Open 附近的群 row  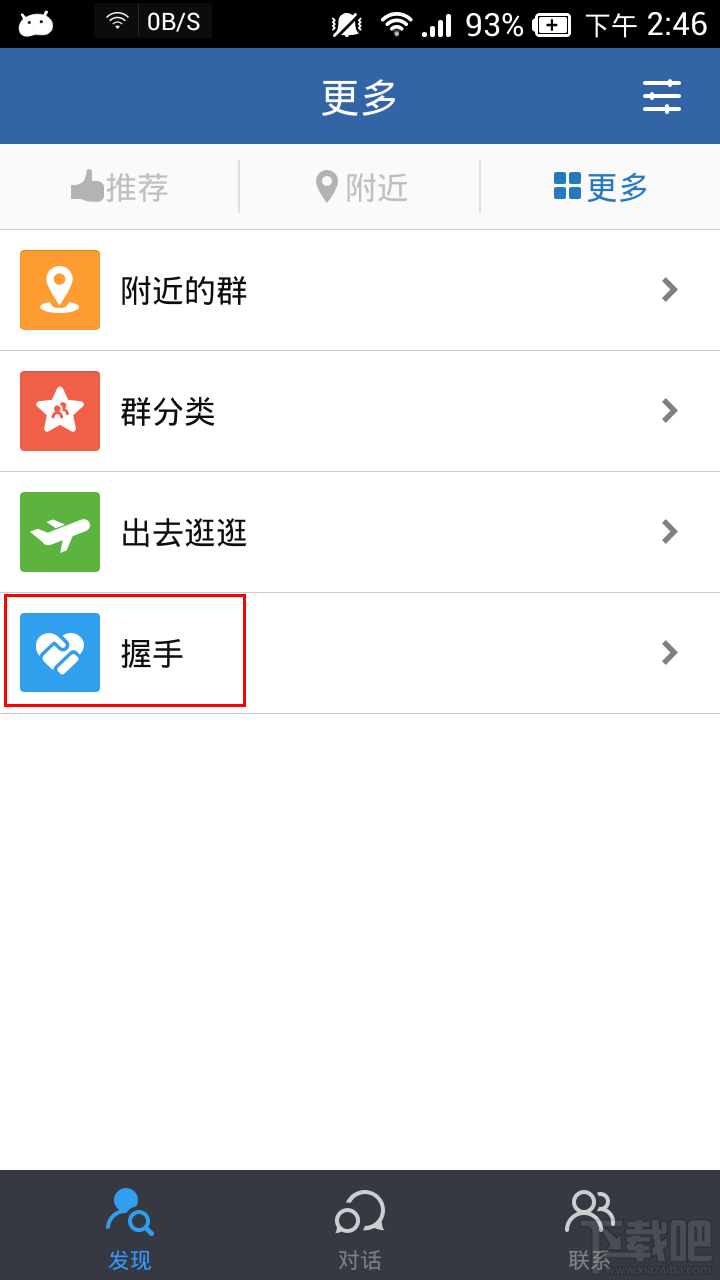coord(360,290)
